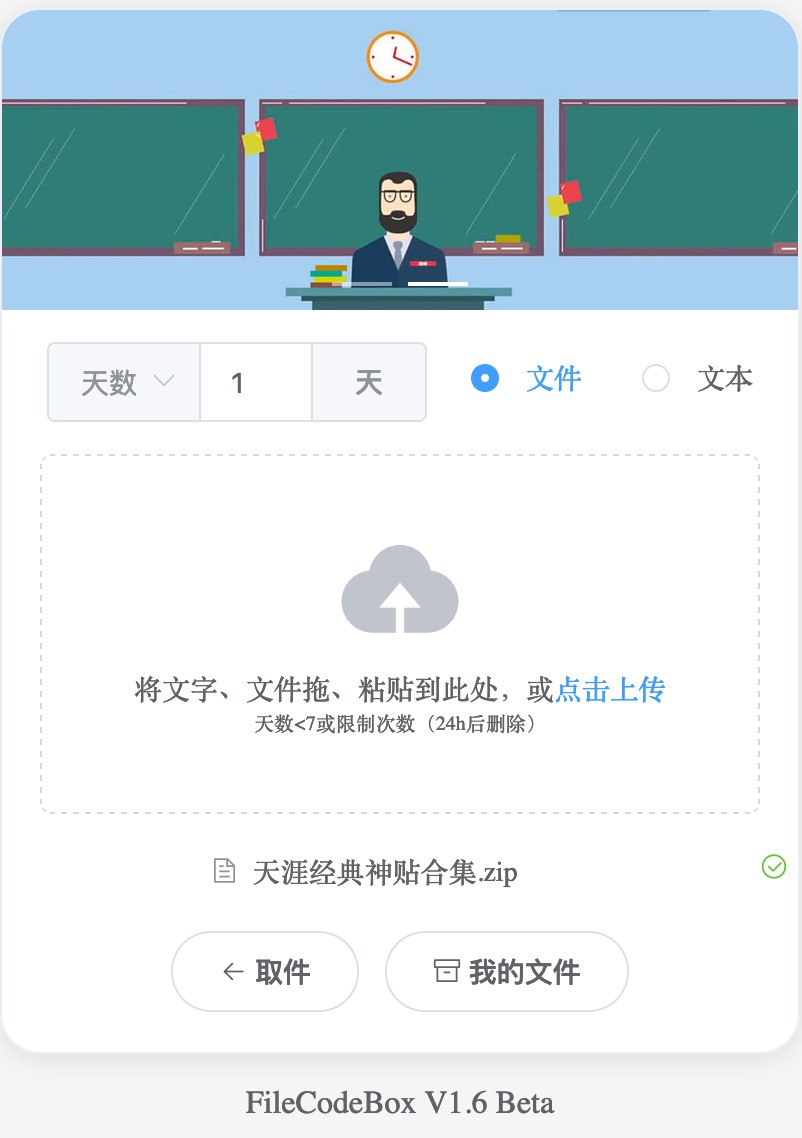
Task: Open uploaded file 天涯经典神贴合集.zip
Action: point(385,872)
